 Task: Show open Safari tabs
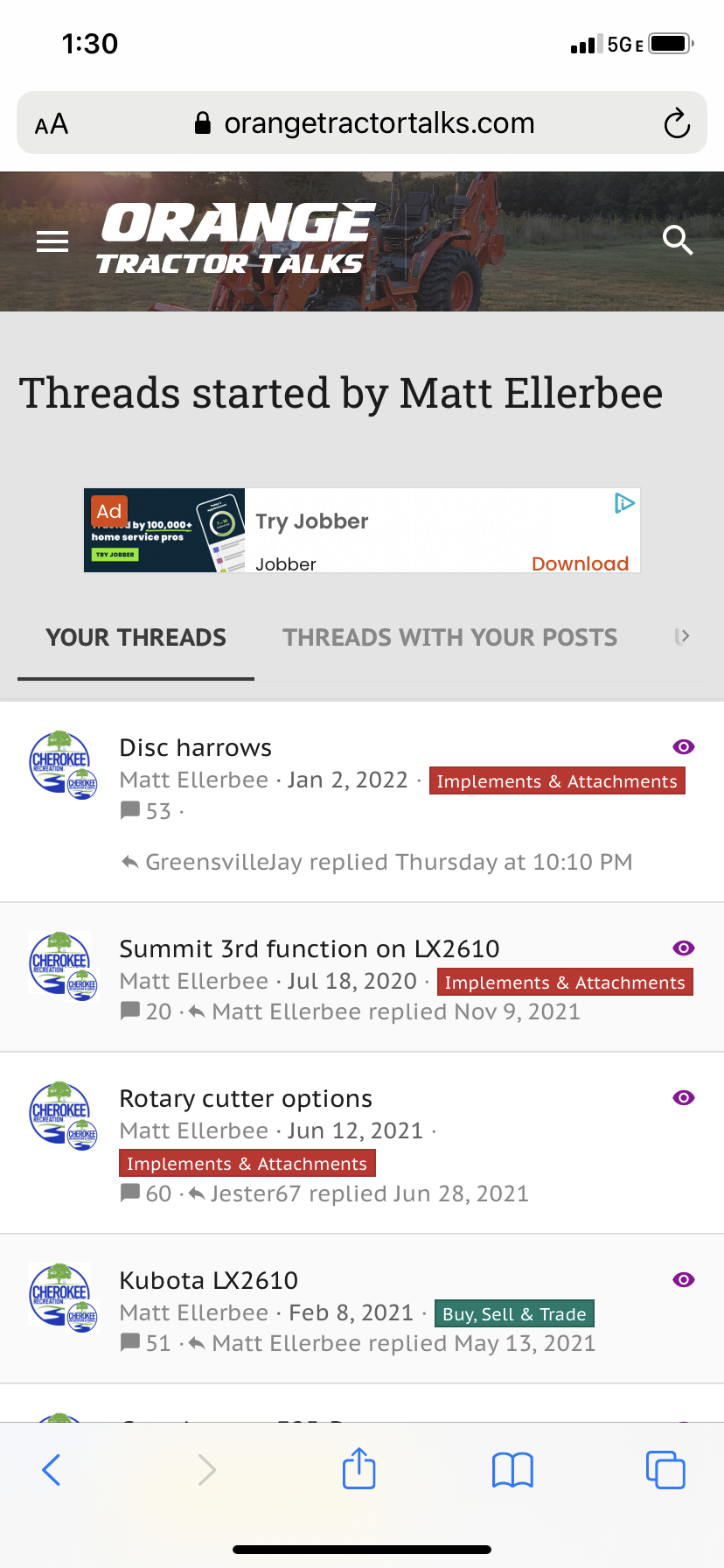click(x=665, y=1470)
